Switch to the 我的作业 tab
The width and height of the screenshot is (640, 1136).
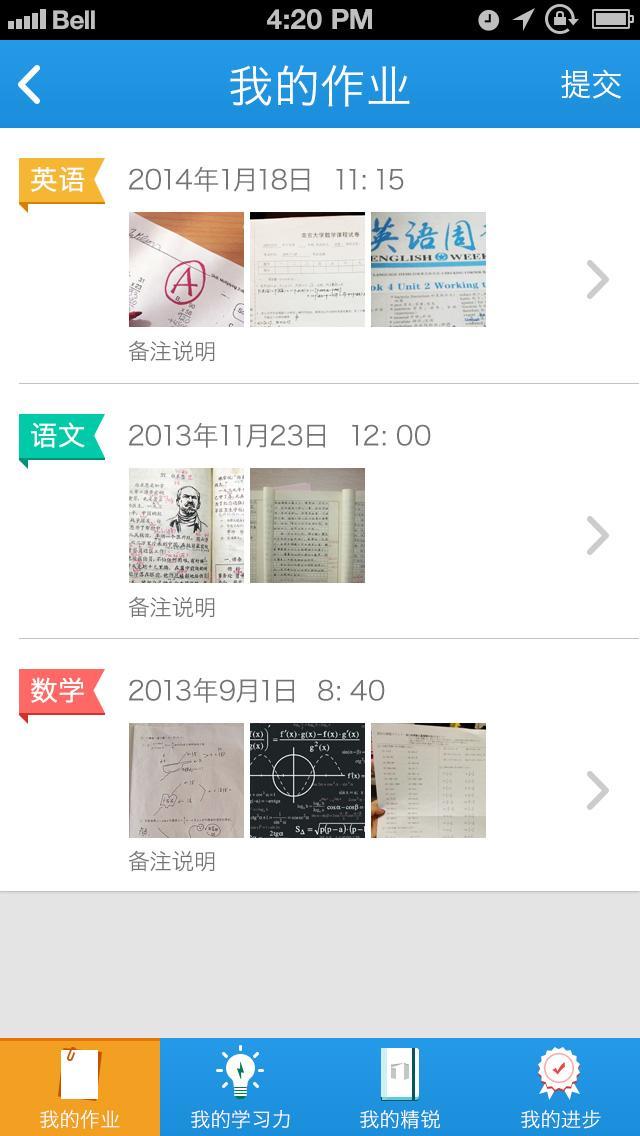point(80,1088)
